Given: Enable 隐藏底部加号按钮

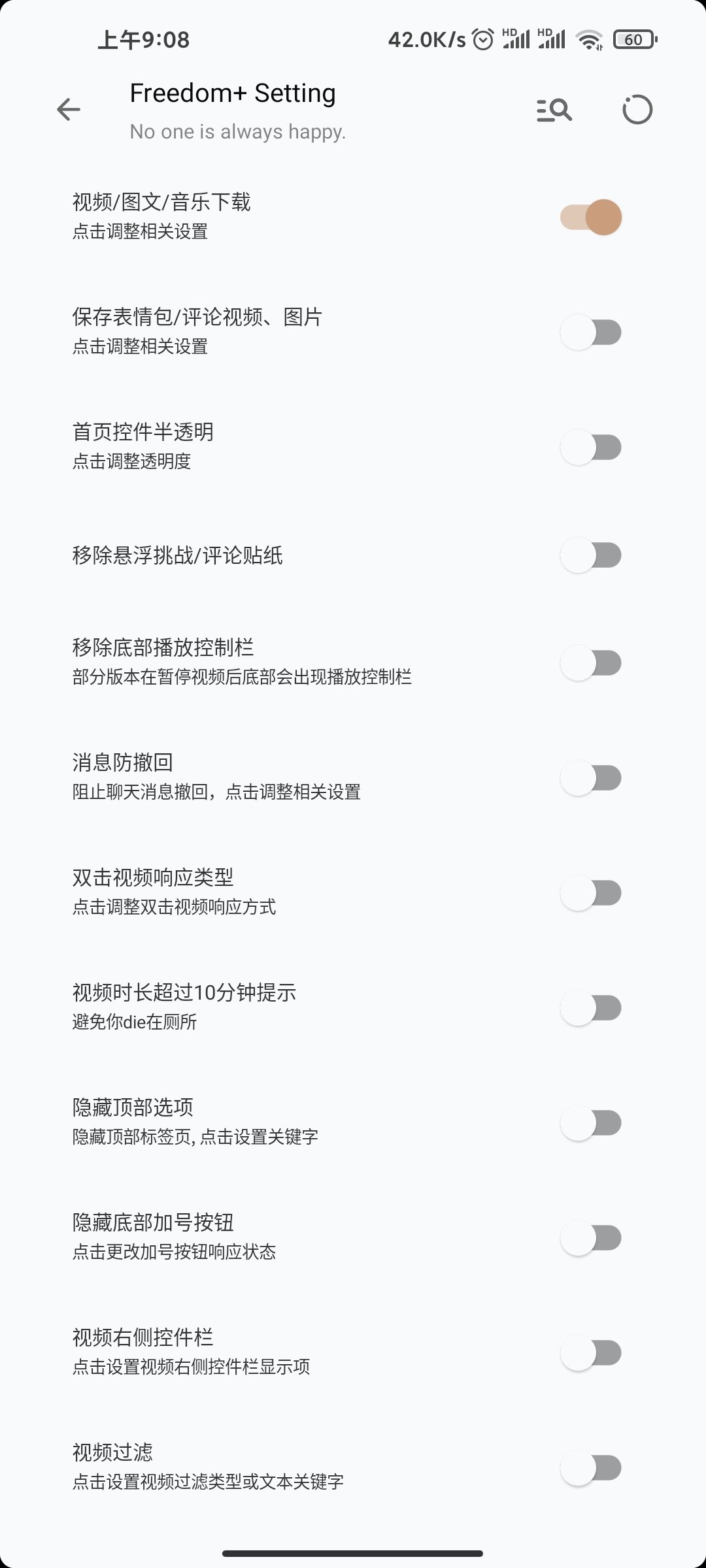Looking at the screenshot, I should point(590,1236).
